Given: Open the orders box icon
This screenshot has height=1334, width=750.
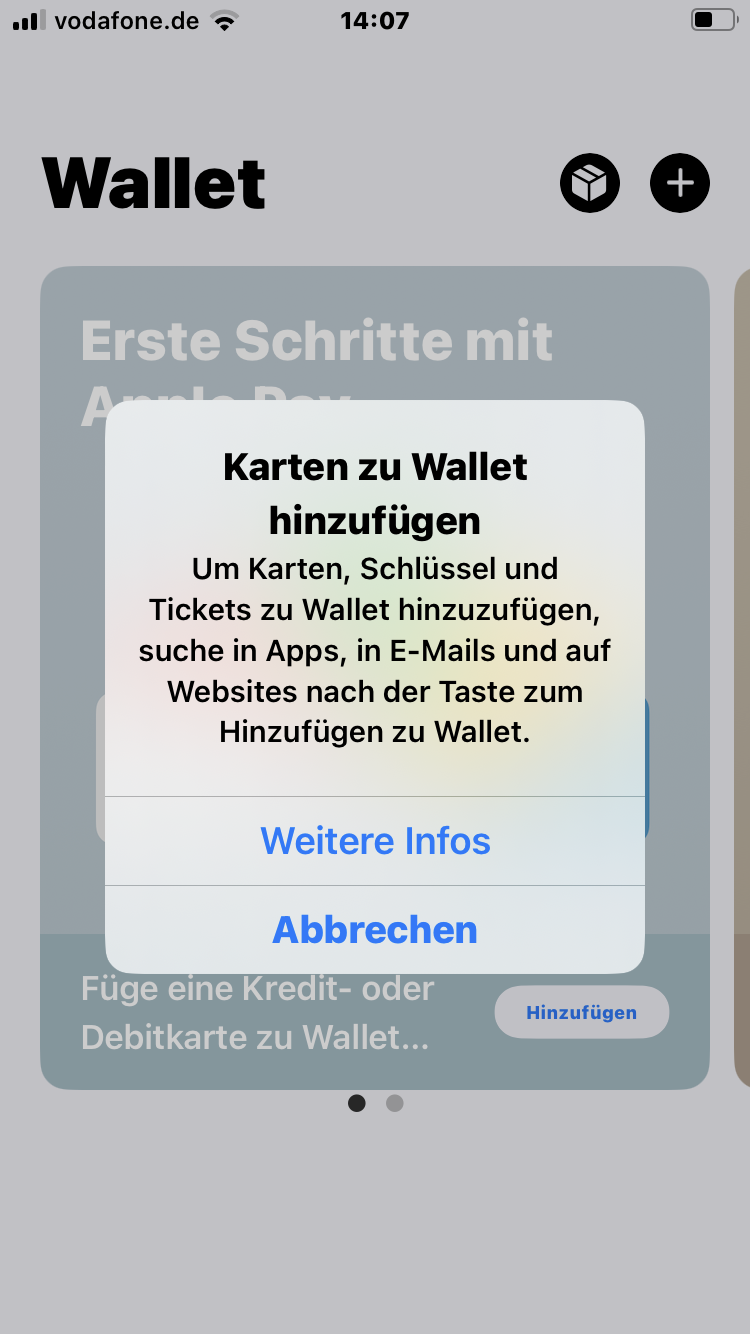Looking at the screenshot, I should pos(590,184).
